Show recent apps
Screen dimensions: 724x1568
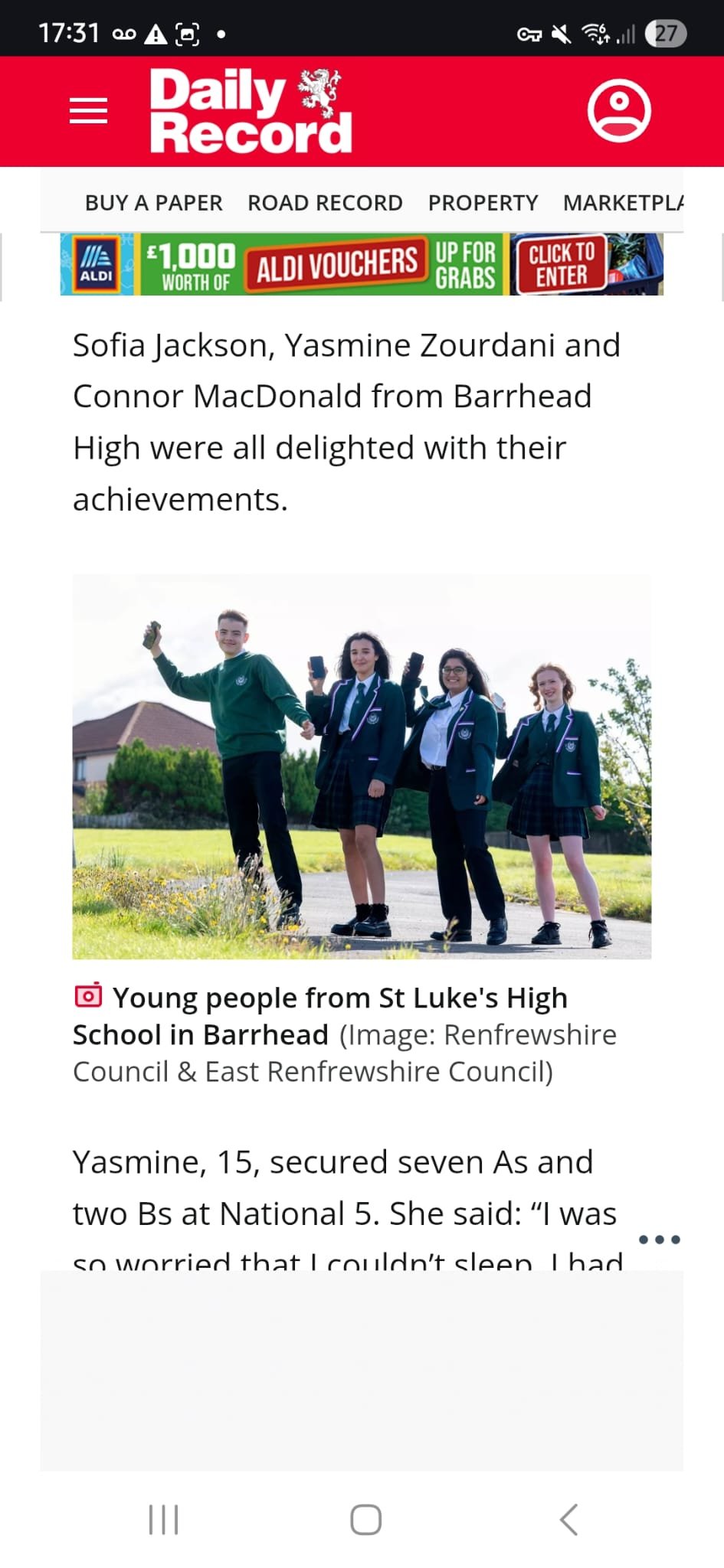click(x=163, y=1520)
